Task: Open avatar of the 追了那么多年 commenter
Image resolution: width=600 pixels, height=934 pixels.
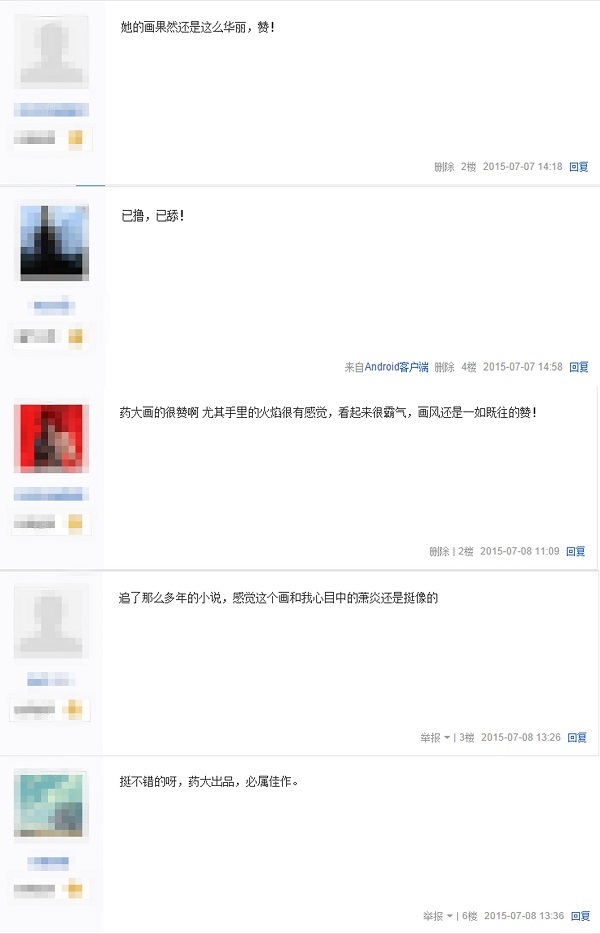Action: tap(51, 622)
